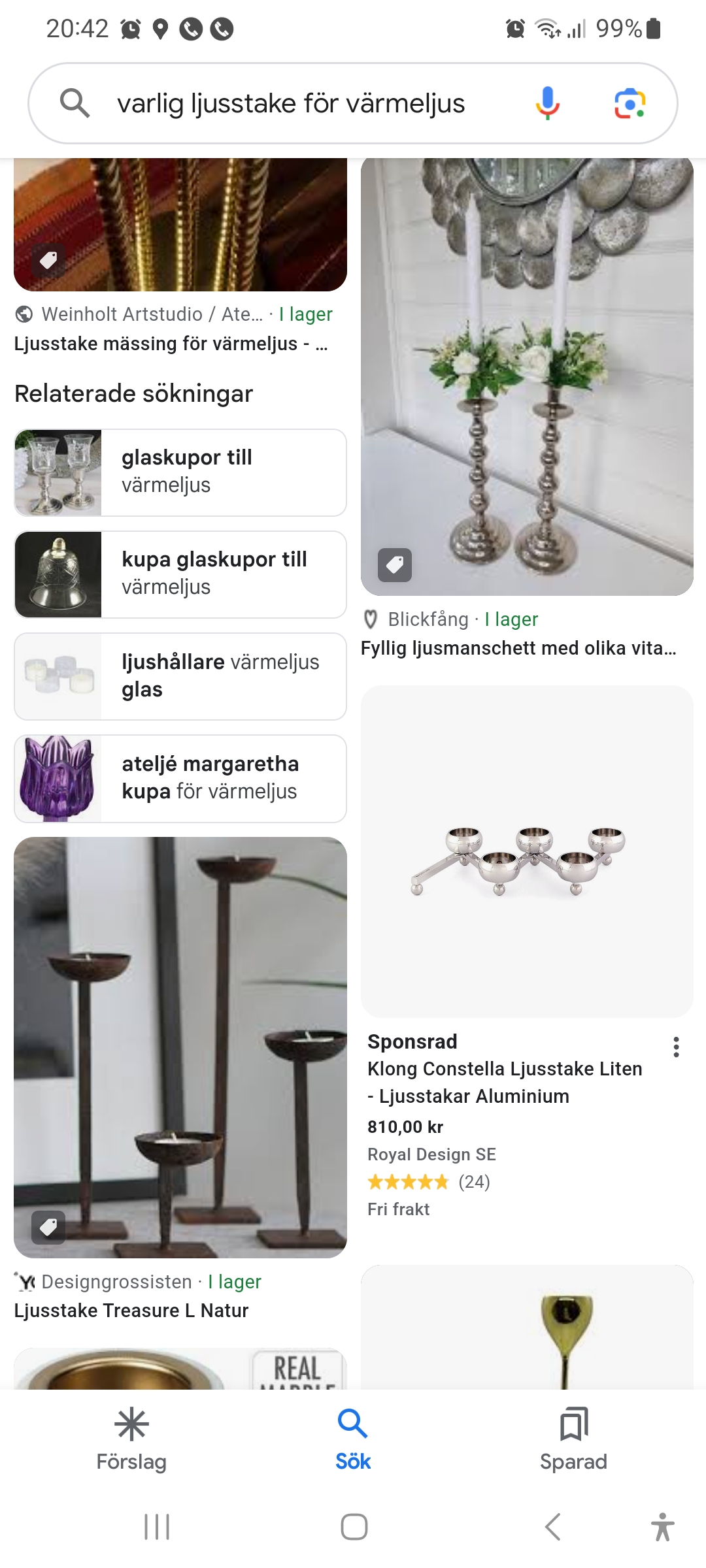Viewport: 706px width, 1568px height.
Task: Select related search kupa glaskupor till värmeljus
Action: coord(180,574)
